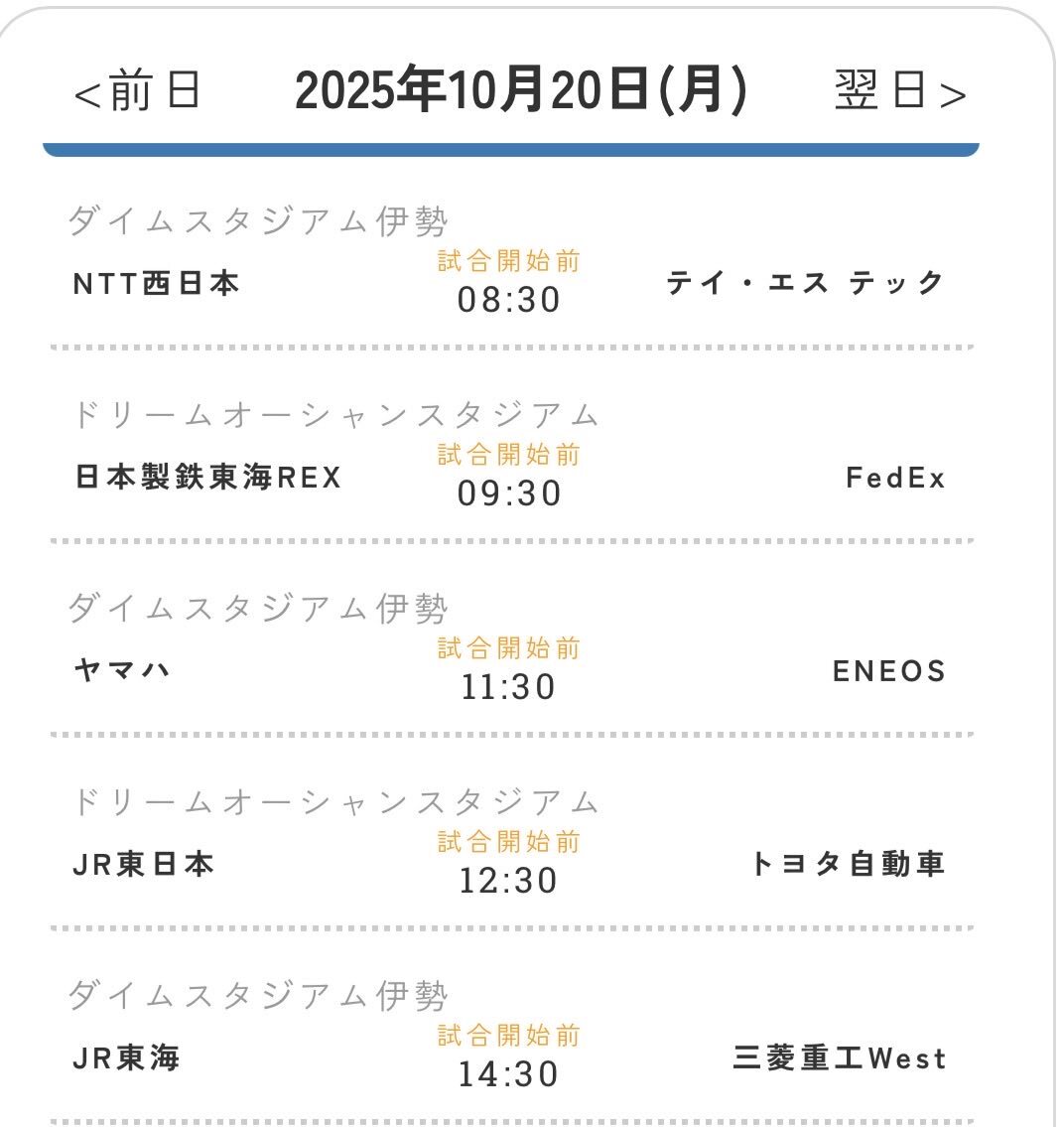The height and width of the screenshot is (1127, 1064).
Task: Go to the previous day (前日)
Action: (138, 91)
